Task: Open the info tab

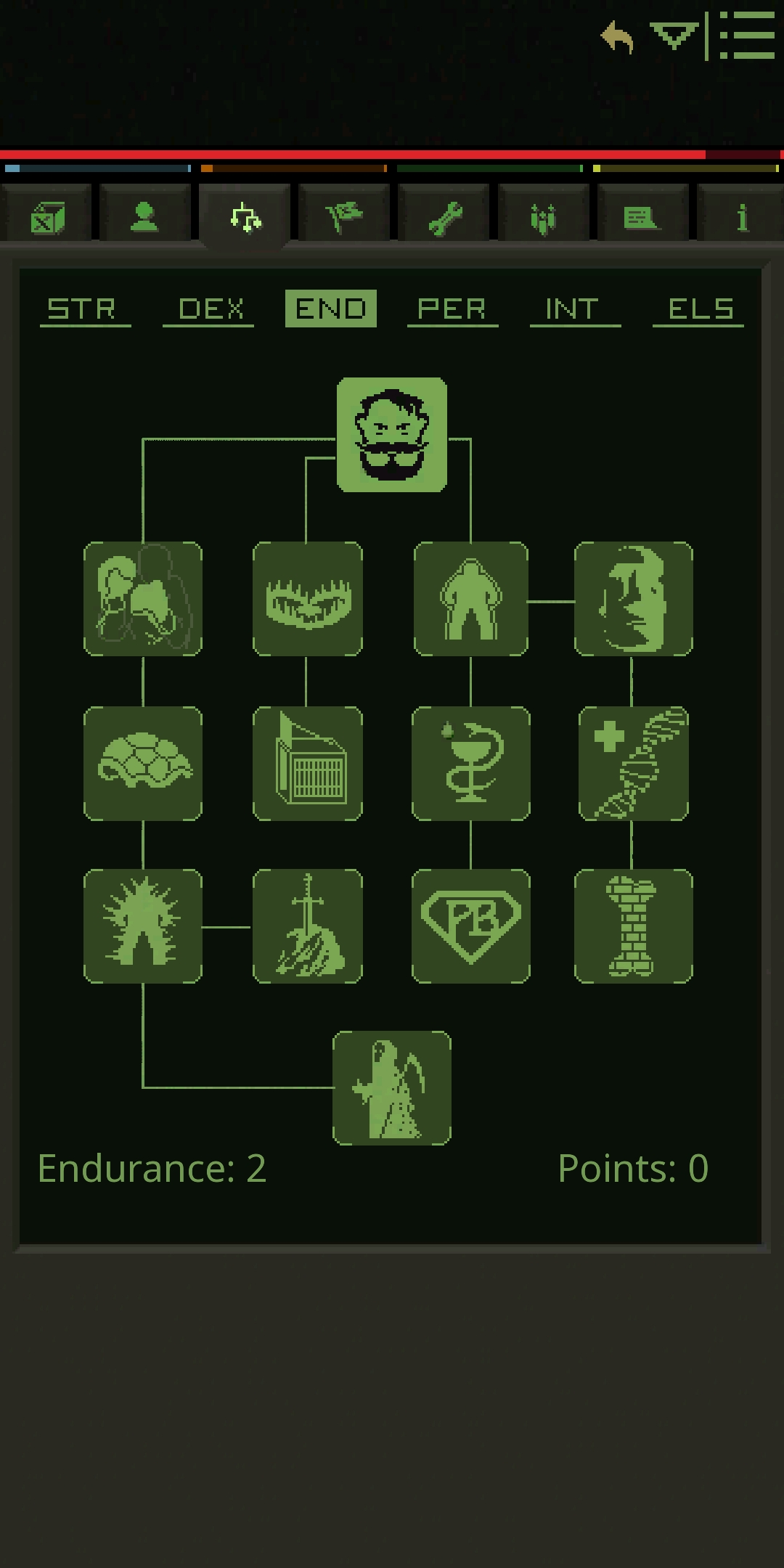Action: 742,216
